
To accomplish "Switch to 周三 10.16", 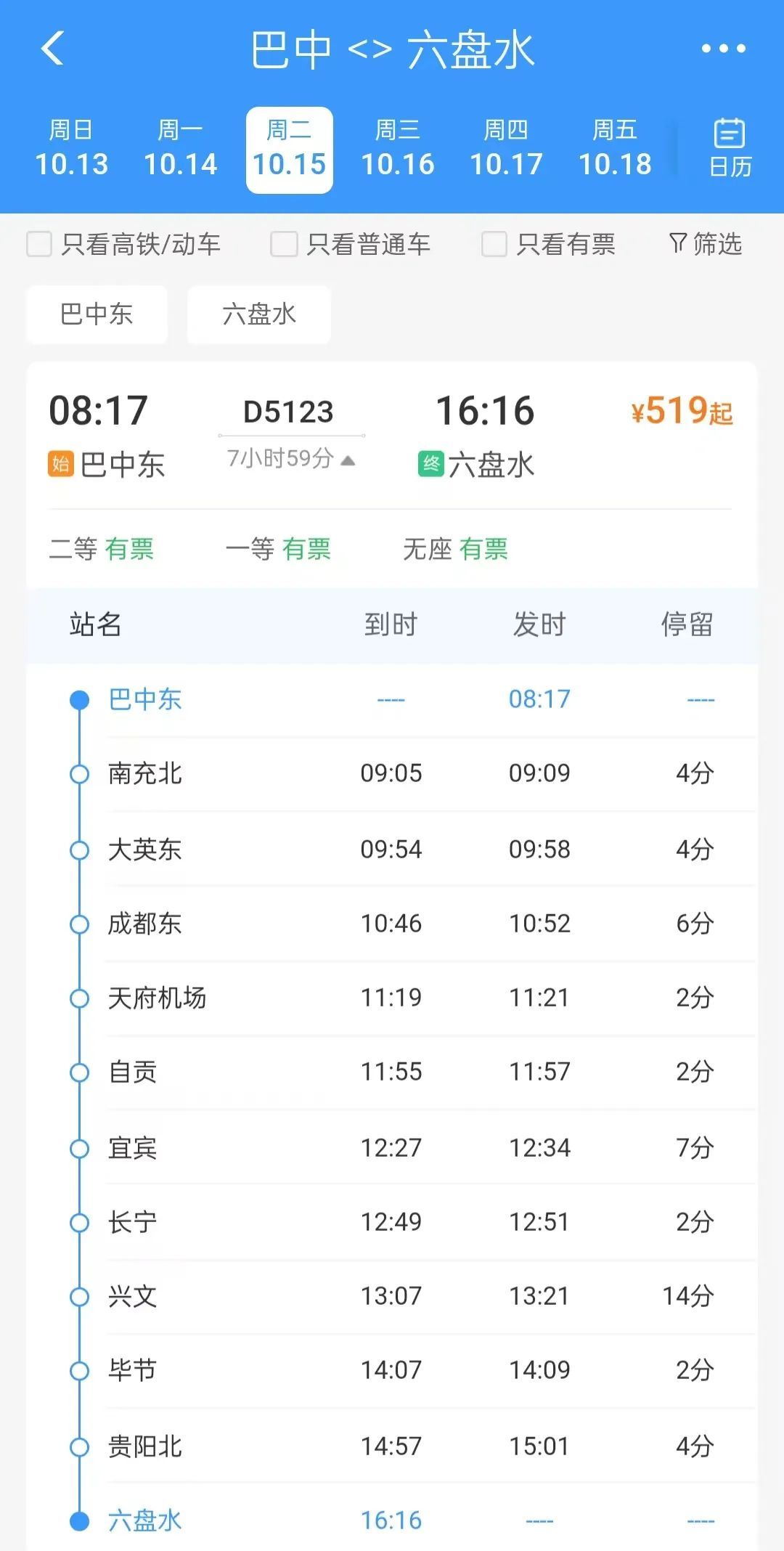I will (397, 150).
